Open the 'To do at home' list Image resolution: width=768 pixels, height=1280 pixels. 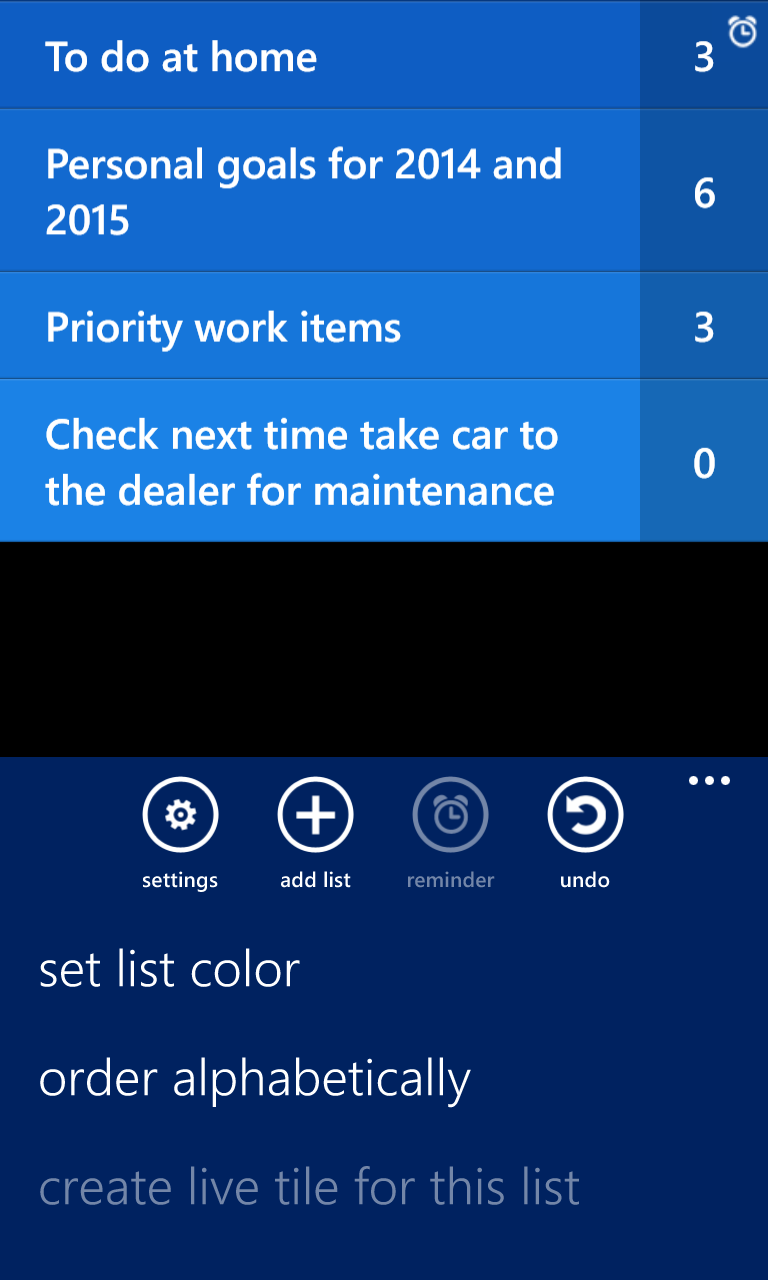[x=300, y=56]
